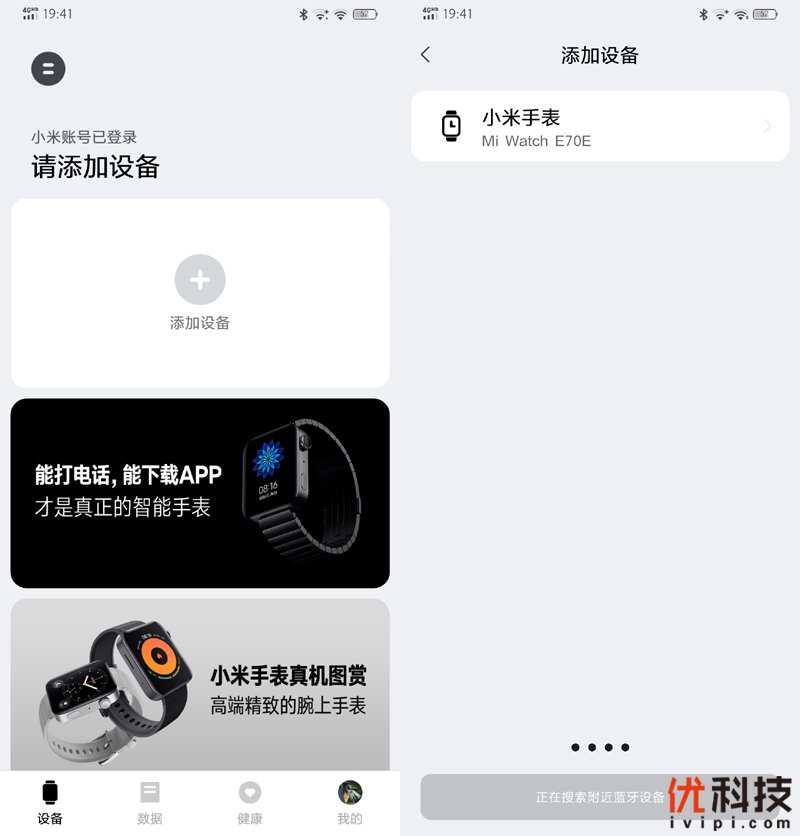Select the 数据 data tab icon
The height and width of the screenshot is (836, 800).
click(150, 790)
